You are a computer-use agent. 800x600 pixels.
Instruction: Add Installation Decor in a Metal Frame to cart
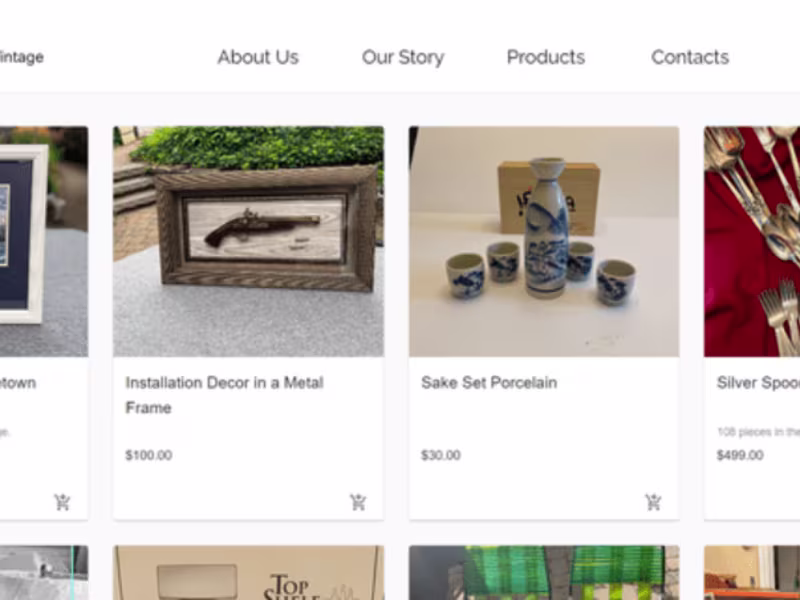tap(358, 502)
